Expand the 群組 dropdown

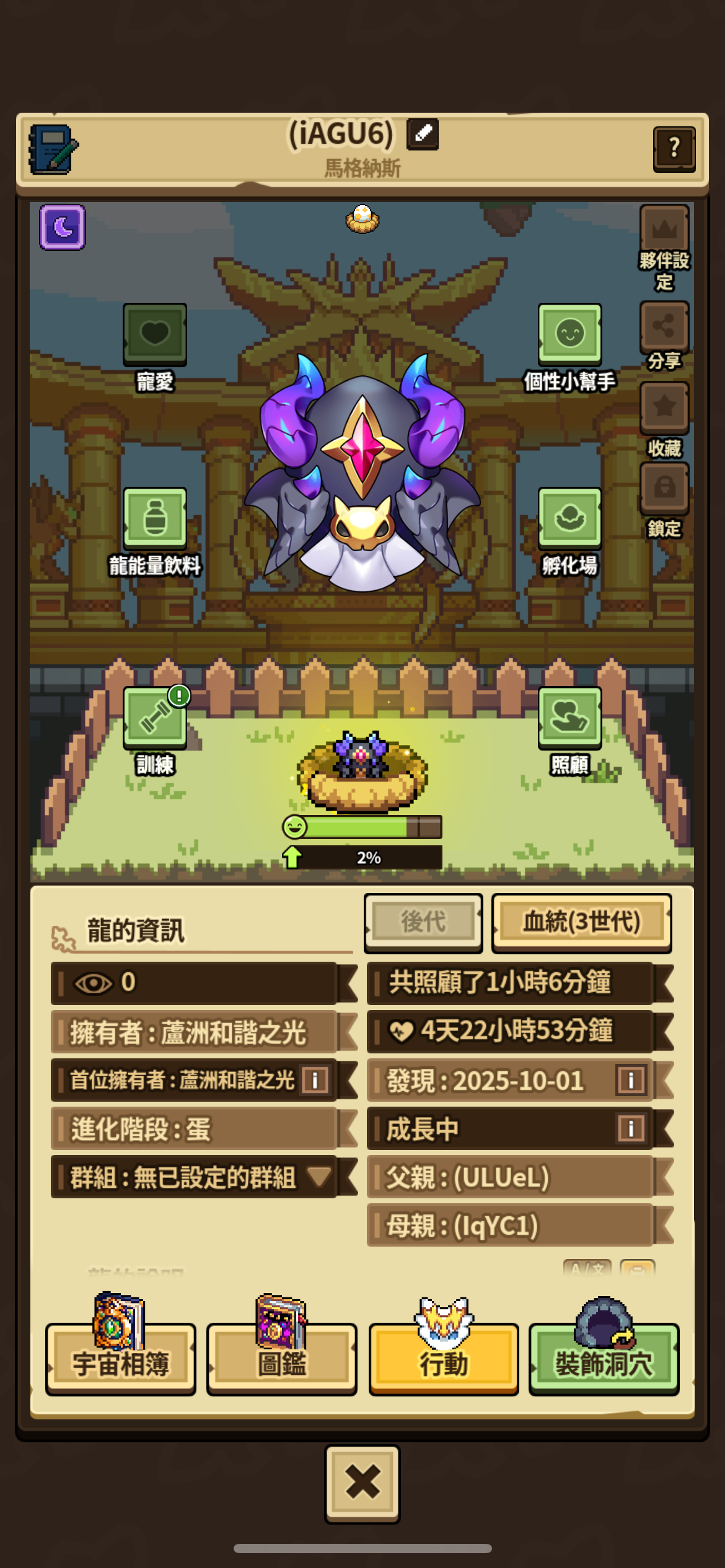tap(320, 1177)
